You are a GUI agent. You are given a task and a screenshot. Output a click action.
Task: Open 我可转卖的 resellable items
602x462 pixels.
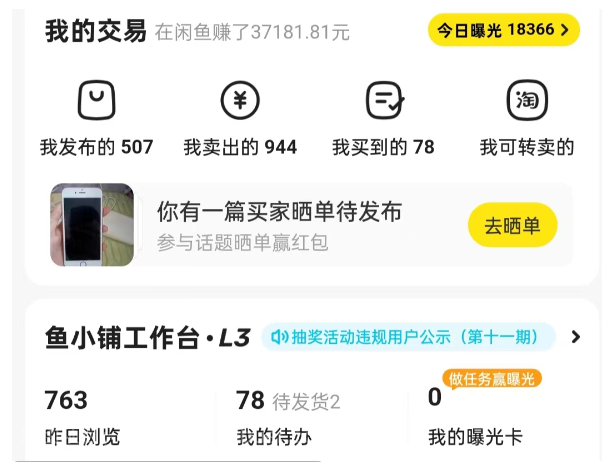pyautogui.click(x=527, y=119)
